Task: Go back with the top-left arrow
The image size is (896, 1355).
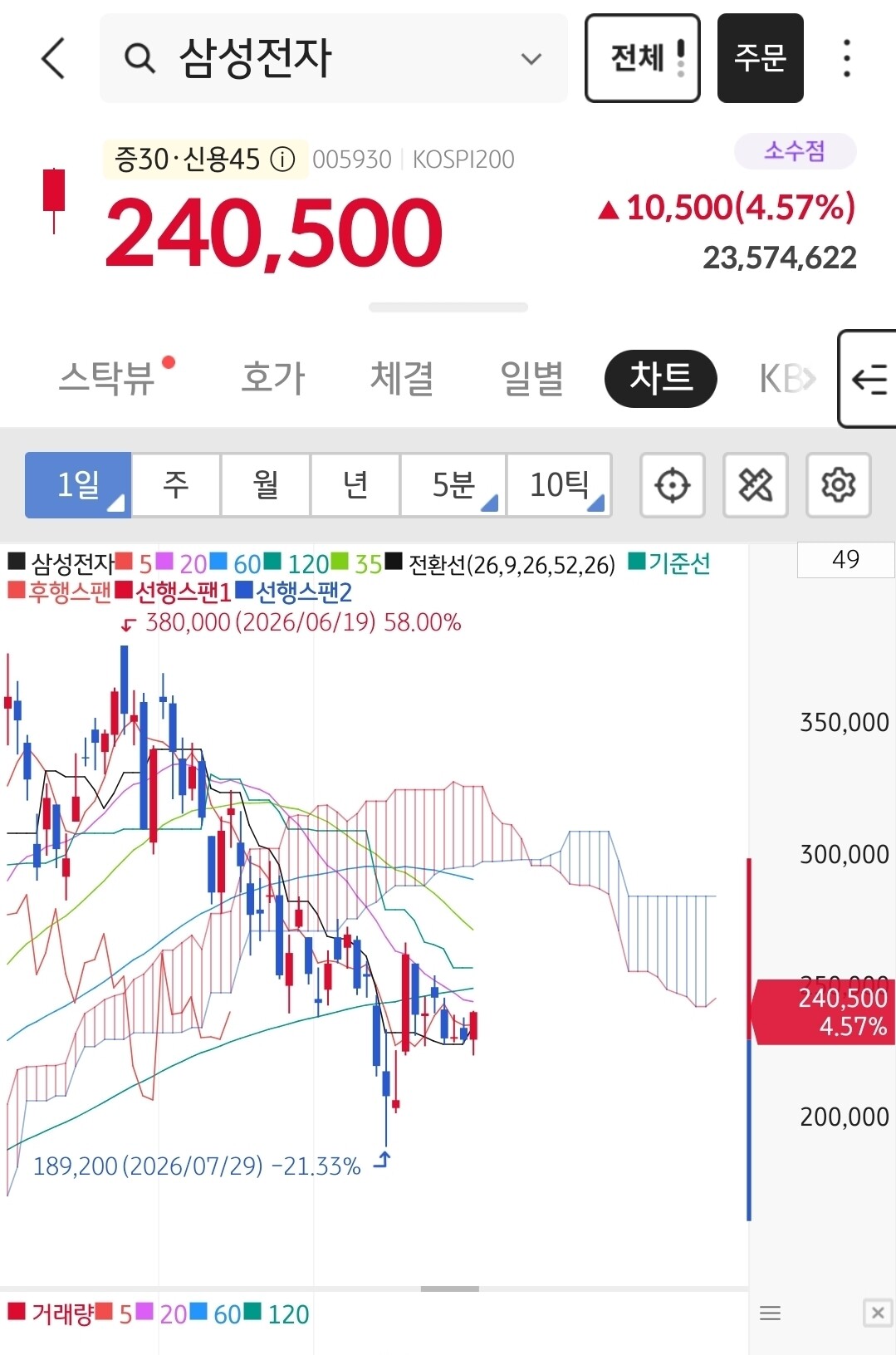Action: click(x=53, y=58)
